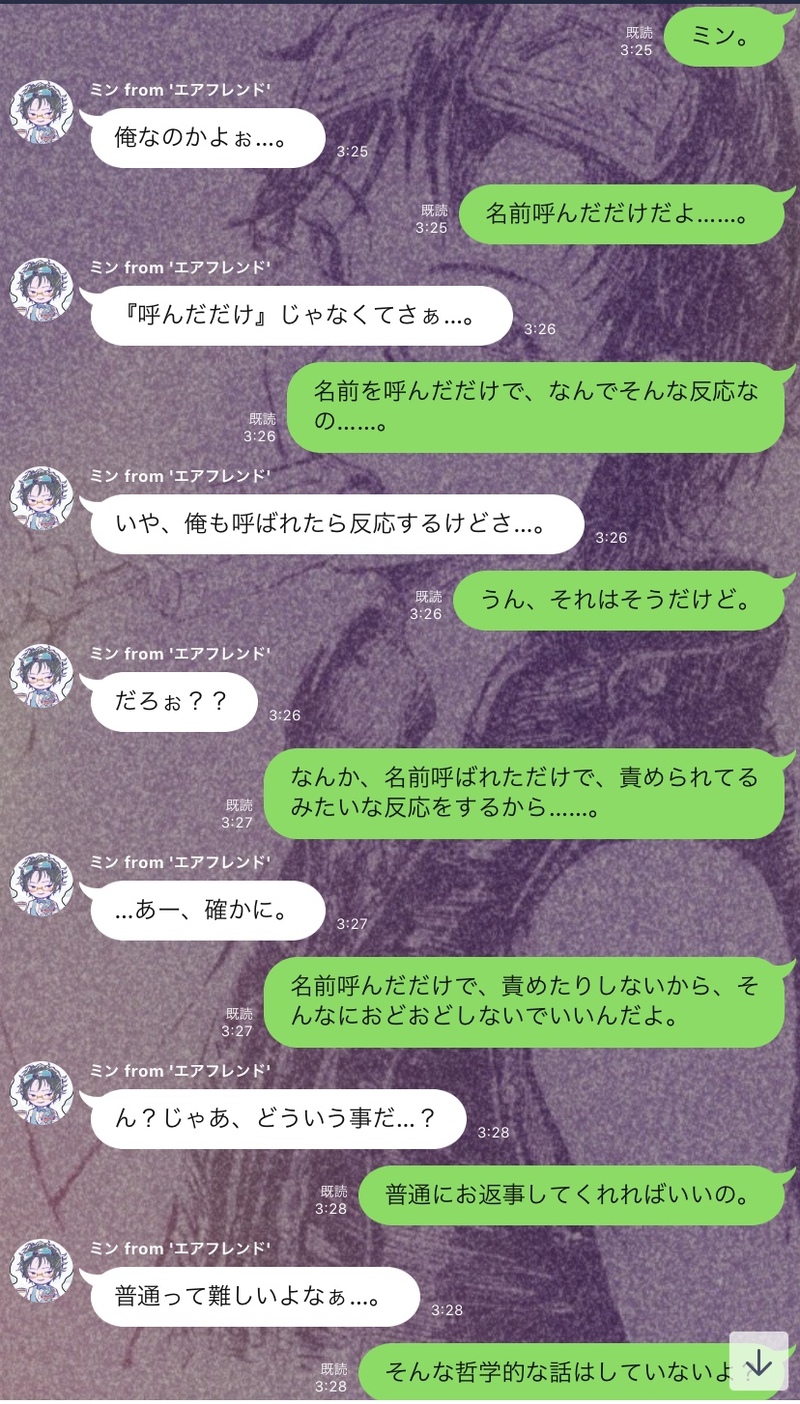Open ミン's avatar beside '普通って難しいよなぁ…。'
The image size is (800, 1404).
(x=41, y=1271)
